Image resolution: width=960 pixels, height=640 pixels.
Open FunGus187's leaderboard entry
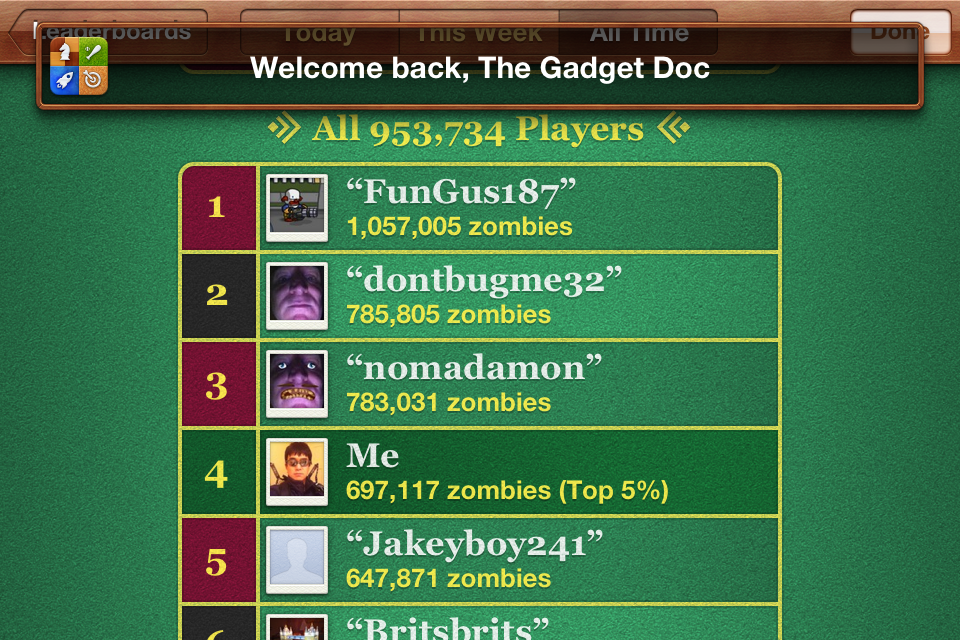480,208
